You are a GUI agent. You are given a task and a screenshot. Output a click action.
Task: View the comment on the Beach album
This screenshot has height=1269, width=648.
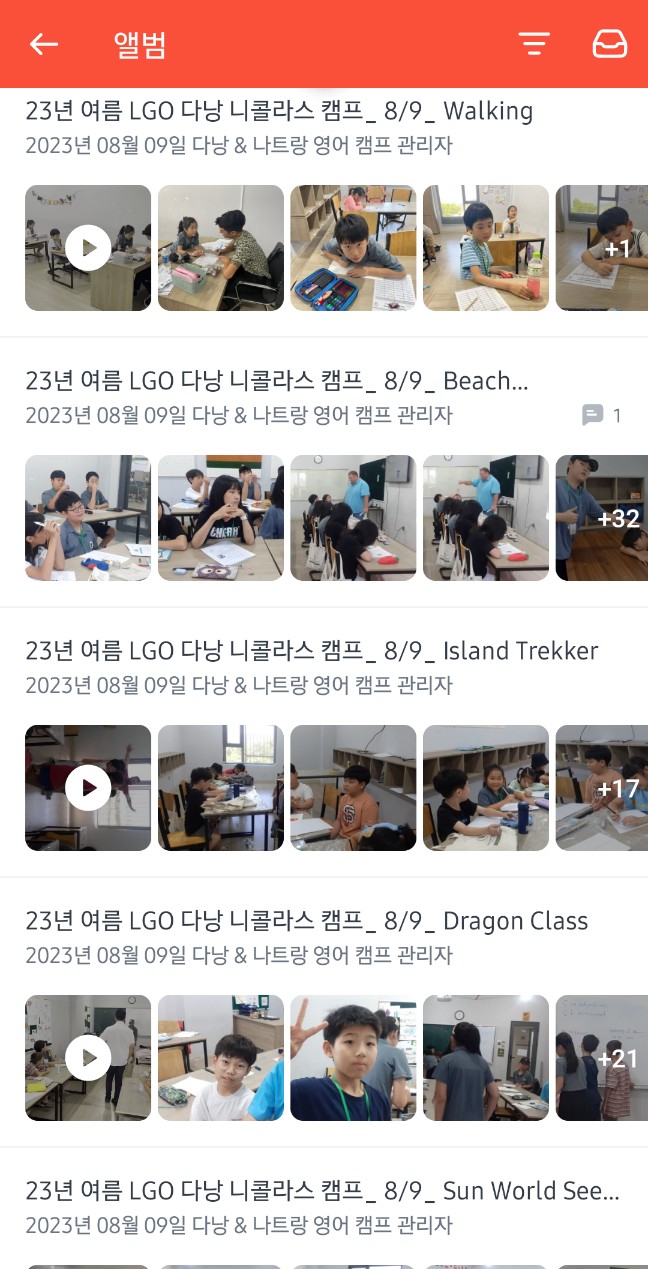[x=601, y=415]
